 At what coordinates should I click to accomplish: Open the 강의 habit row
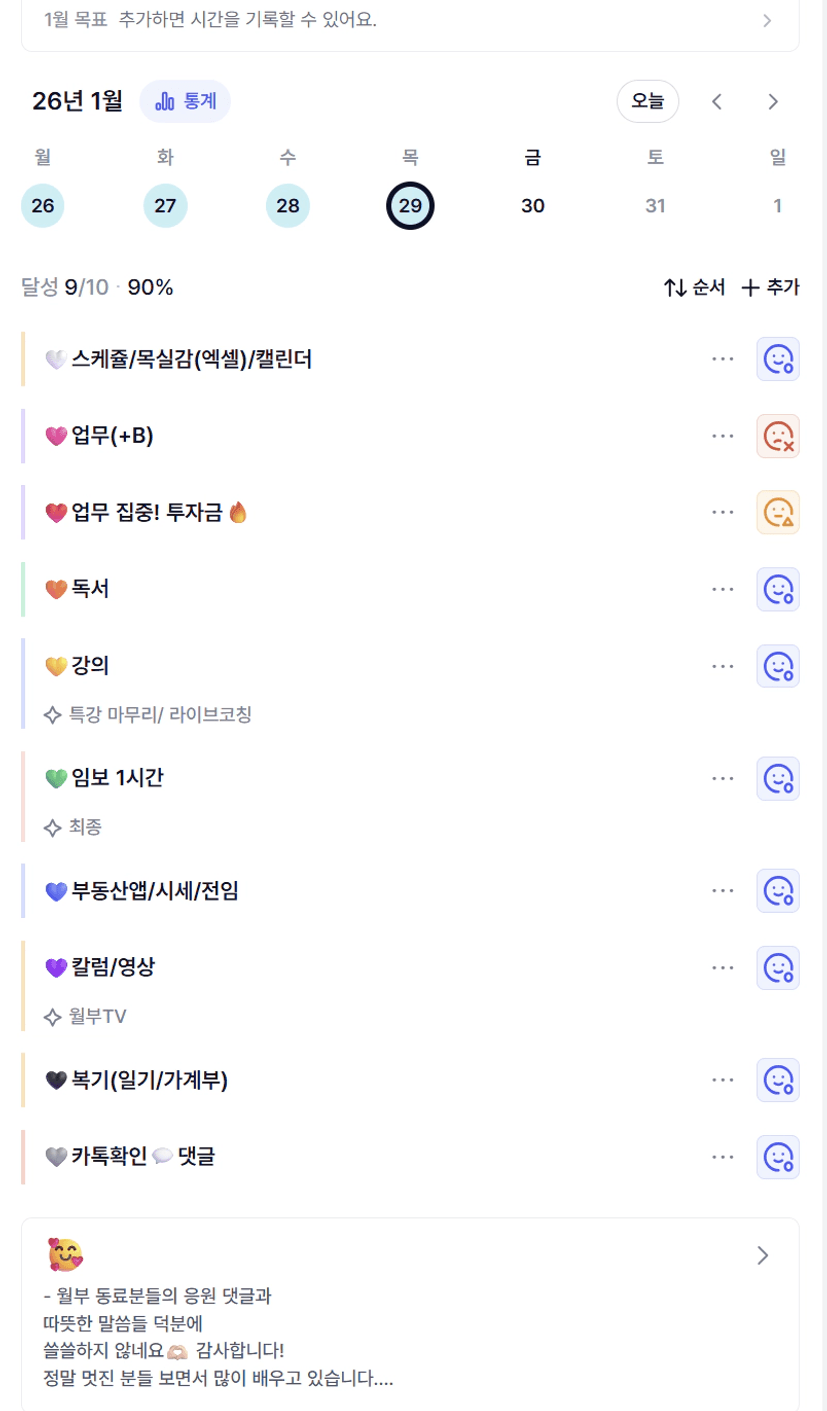coord(300,666)
